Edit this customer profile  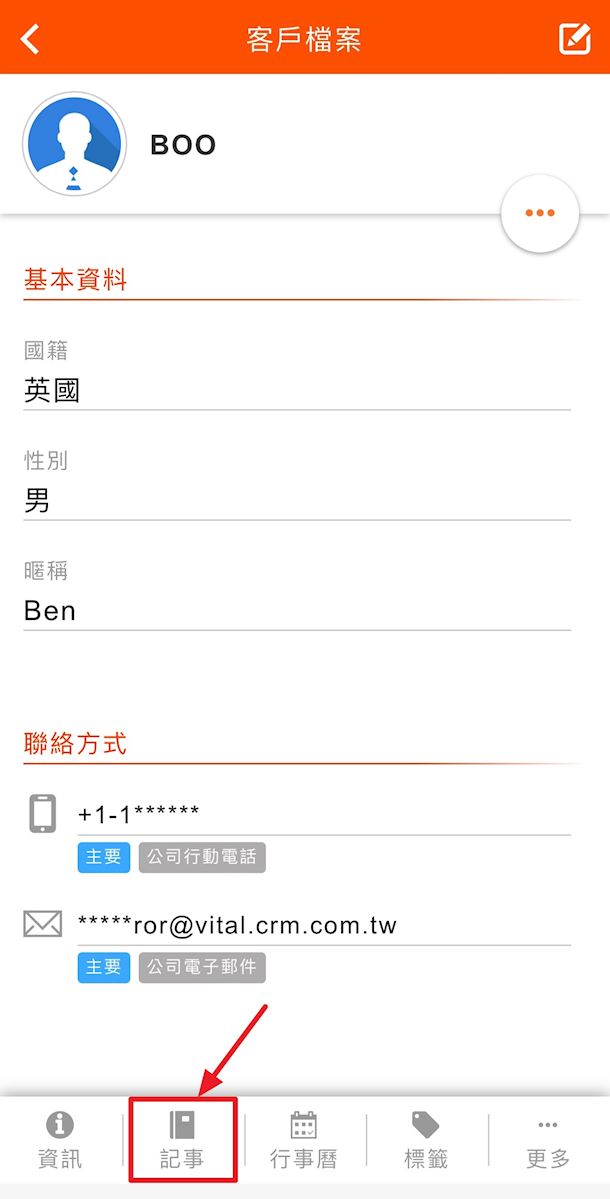[x=574, y=38]
